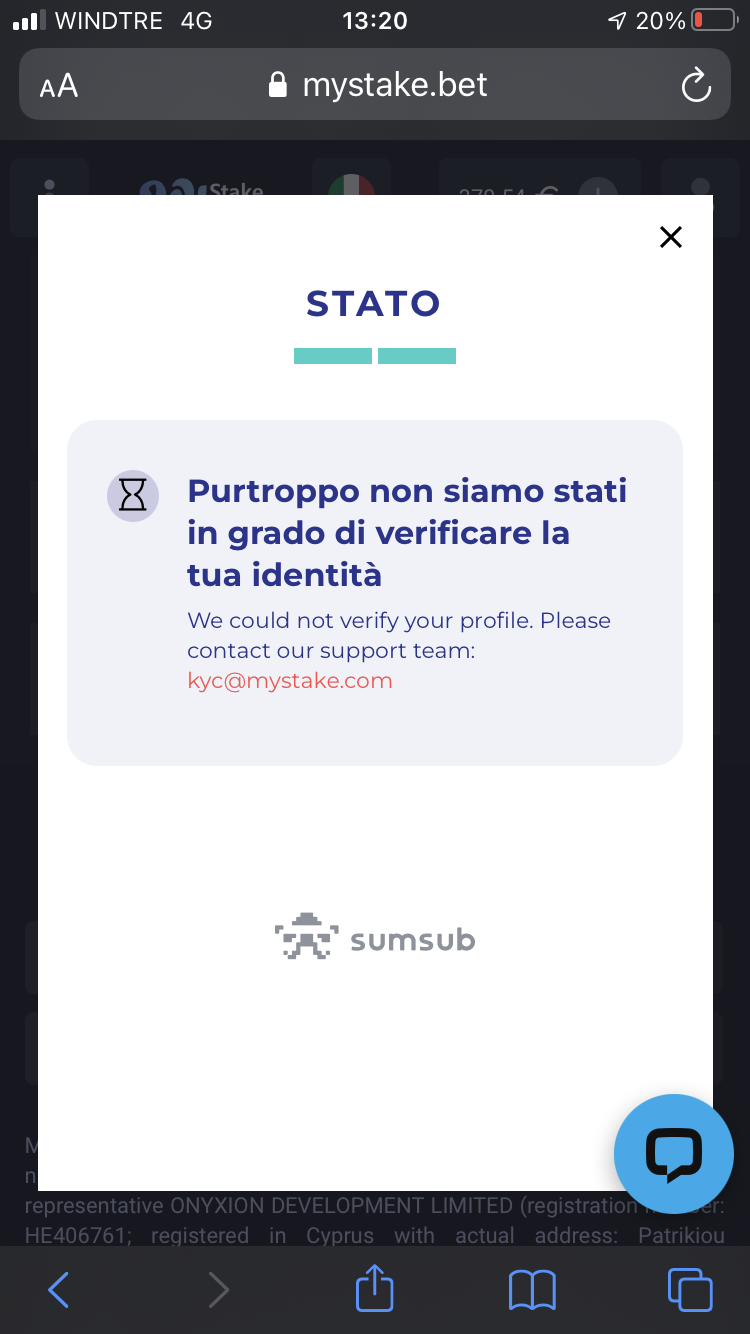Tap the mystake.bet address bar
This screenshot has width=750, height=1334.
click(x=378, y=85)
